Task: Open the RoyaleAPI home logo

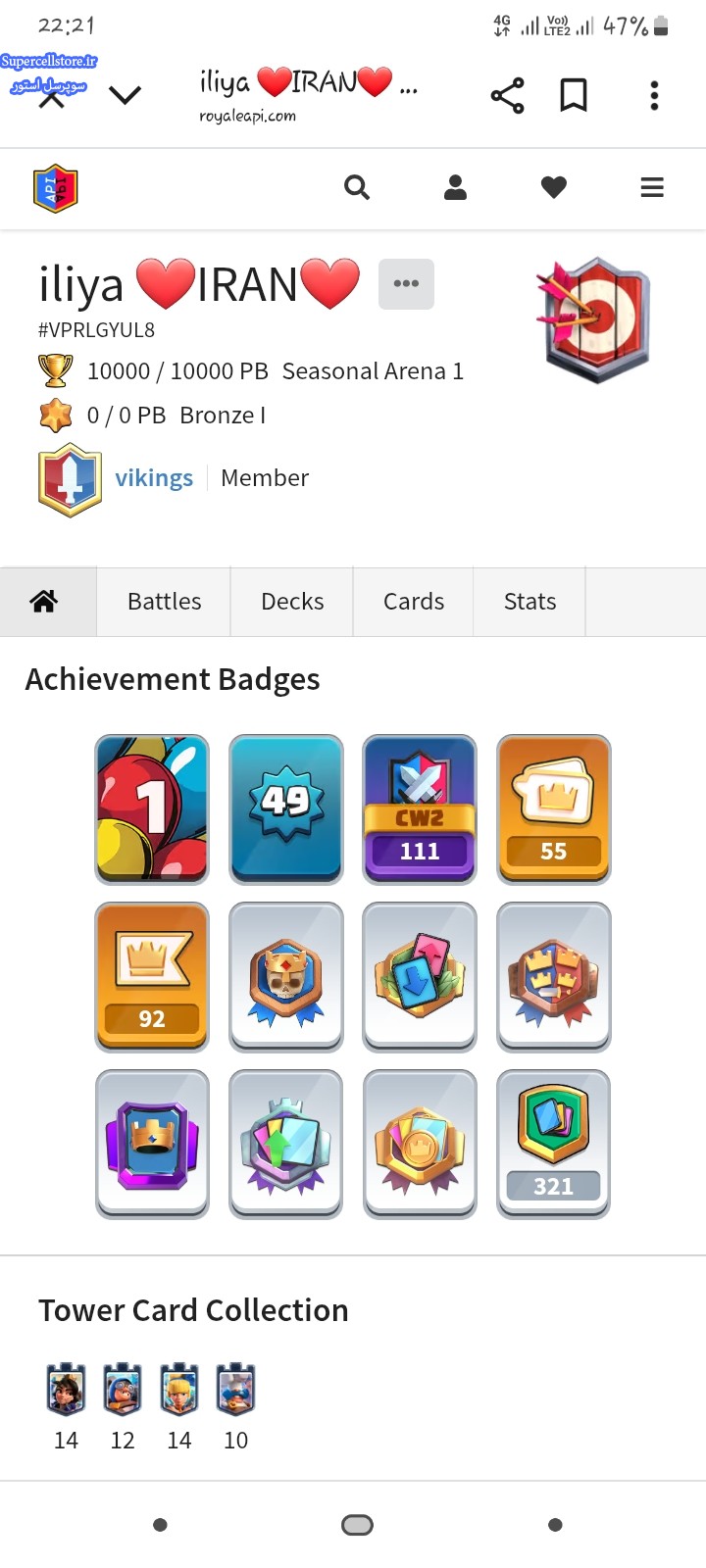Action: pyautogui.click(x=55, y=188)
